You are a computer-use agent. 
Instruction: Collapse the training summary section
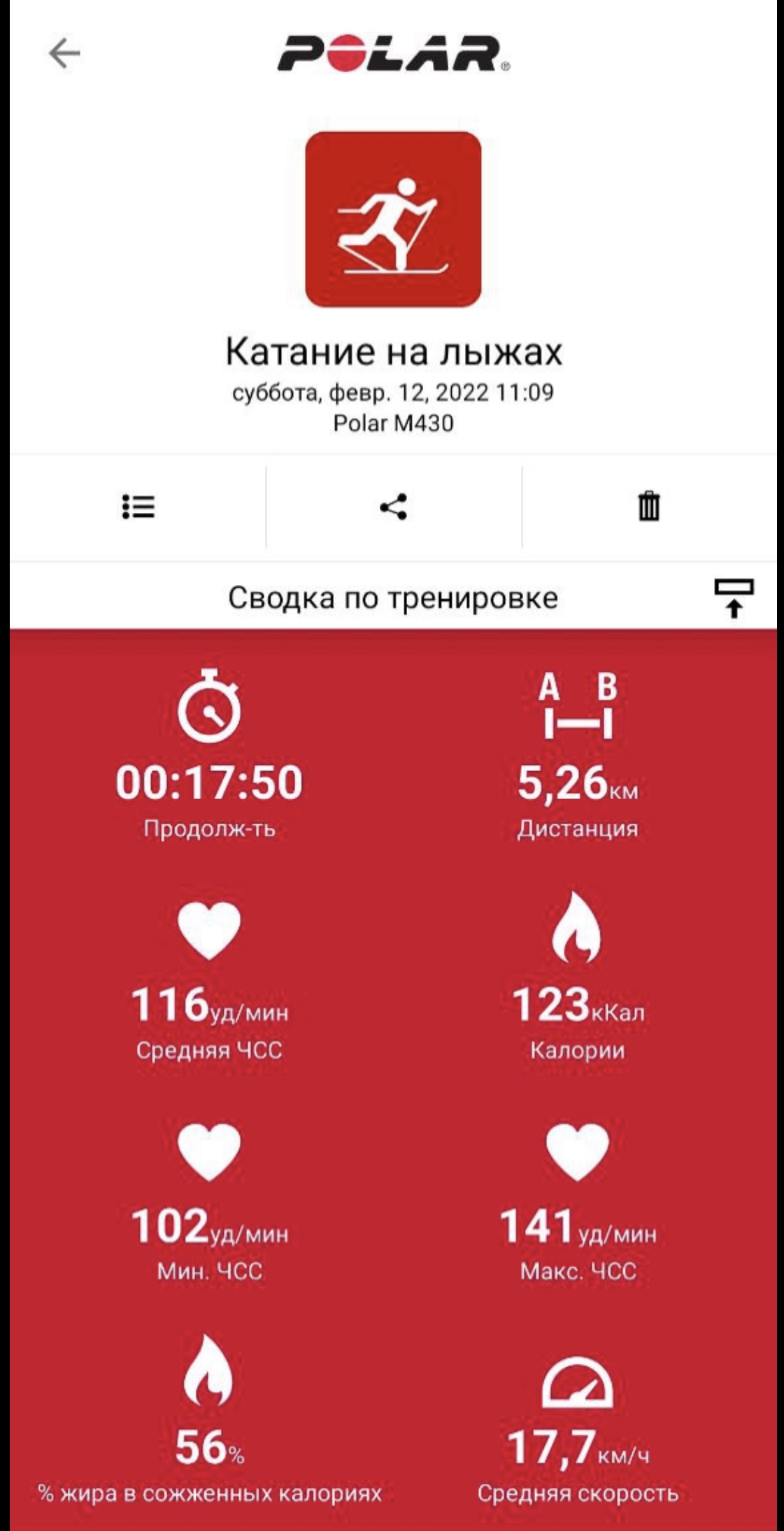[x=733, y=598]
